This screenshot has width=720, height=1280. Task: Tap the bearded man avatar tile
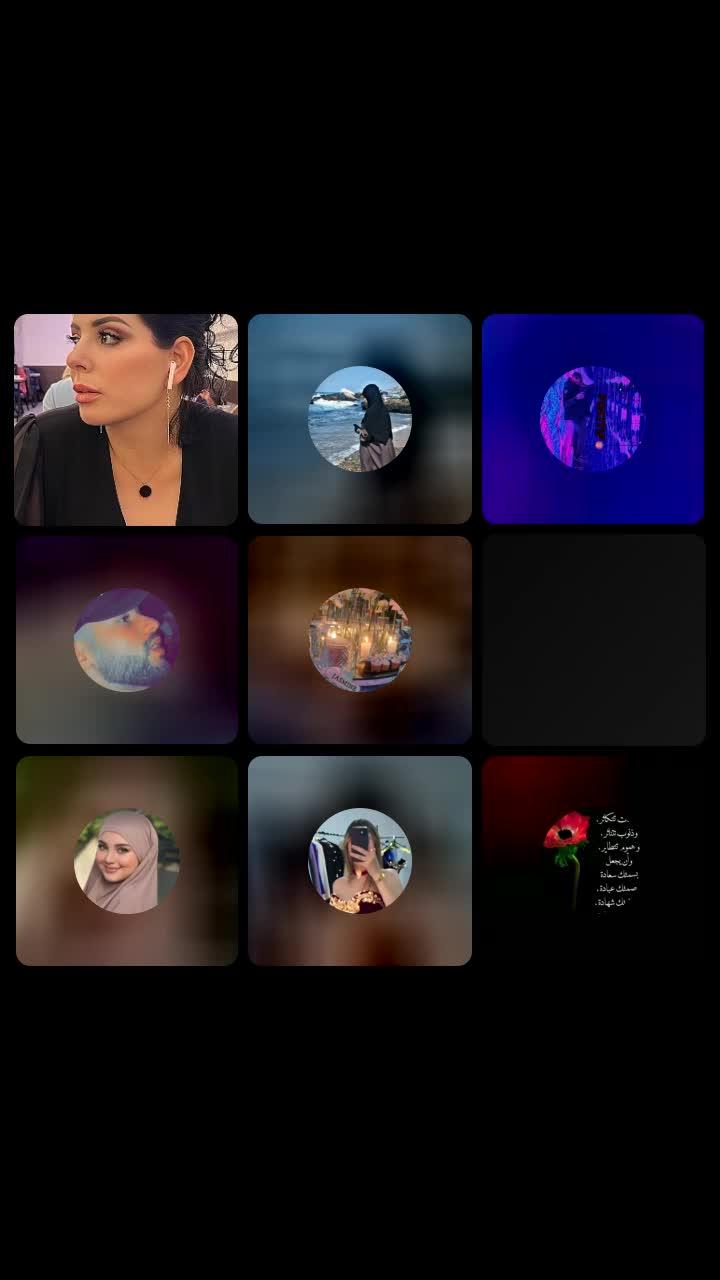[x=126, y=640]
